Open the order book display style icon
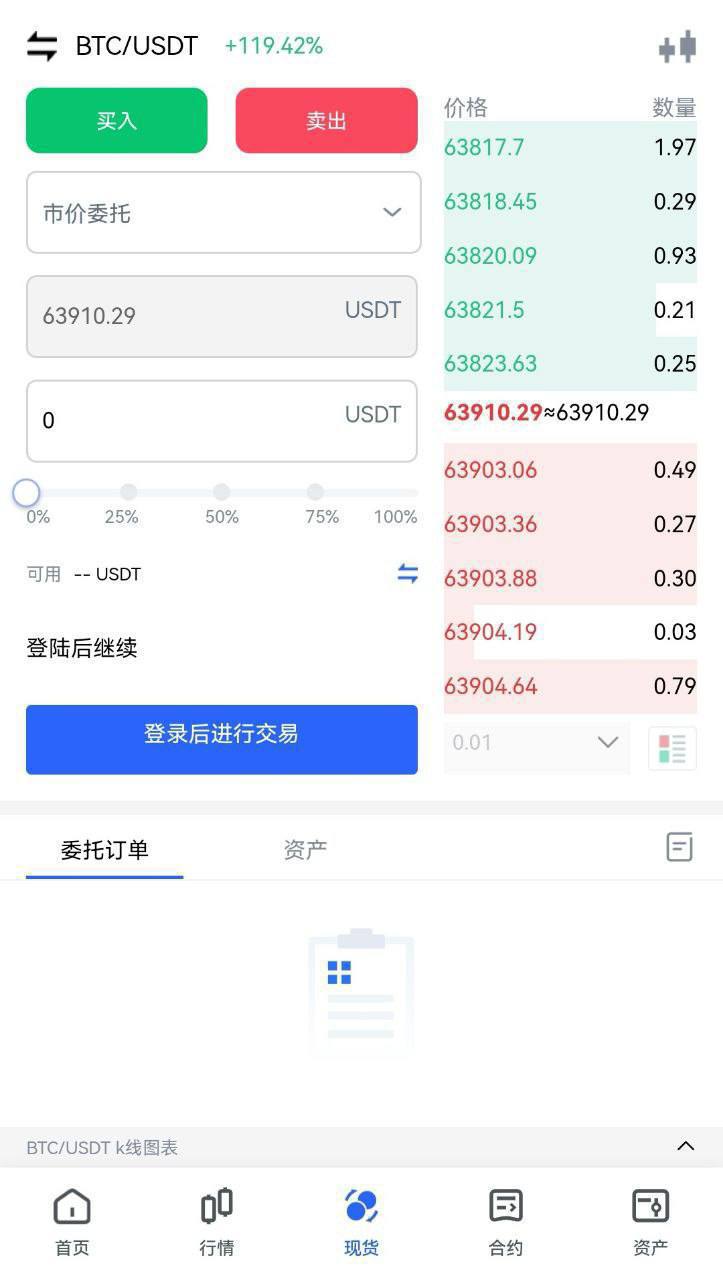The width and height of the screenshot is (723, 1280). 671,743
